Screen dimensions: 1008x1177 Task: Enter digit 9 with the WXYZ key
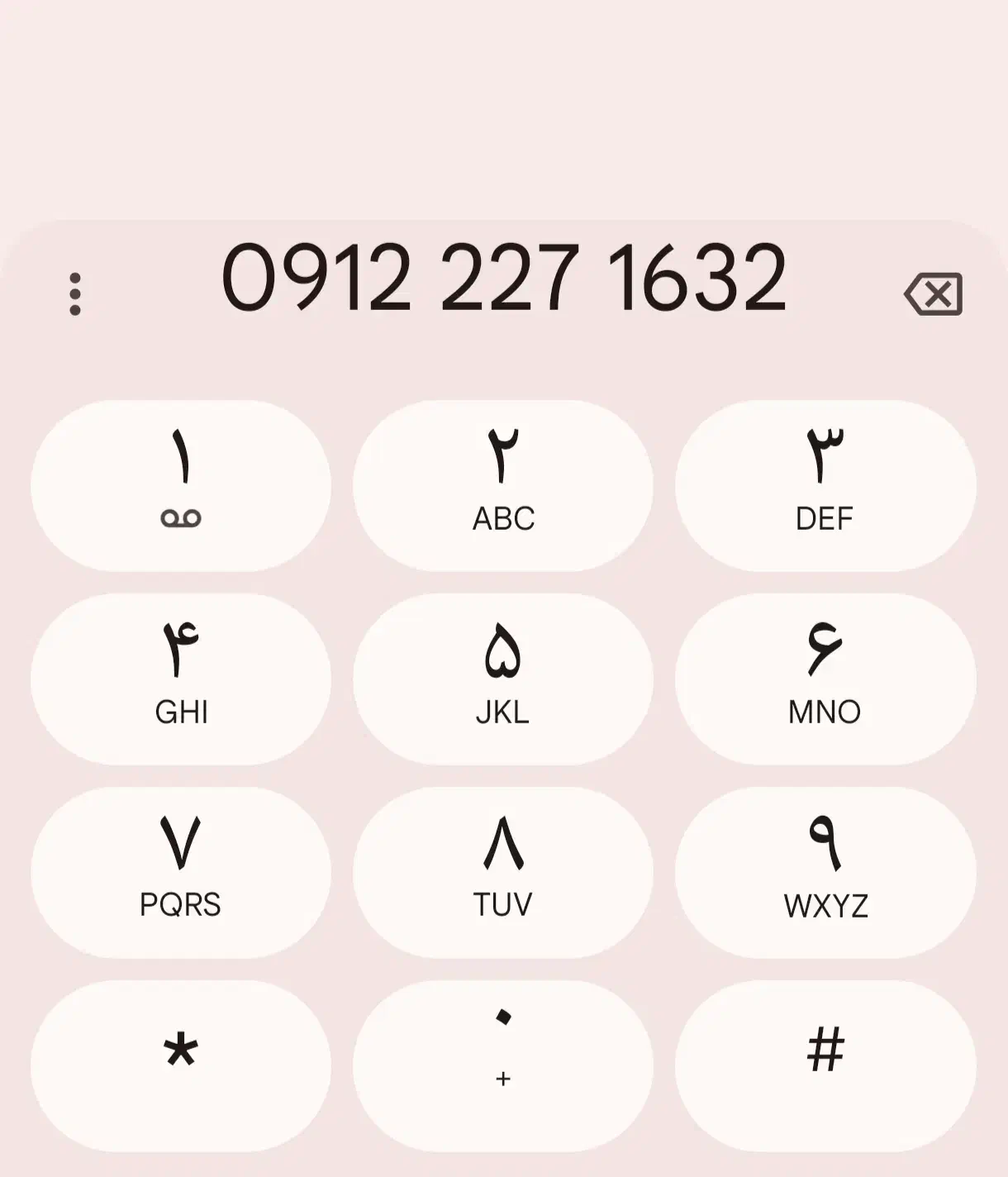[825, 872]
